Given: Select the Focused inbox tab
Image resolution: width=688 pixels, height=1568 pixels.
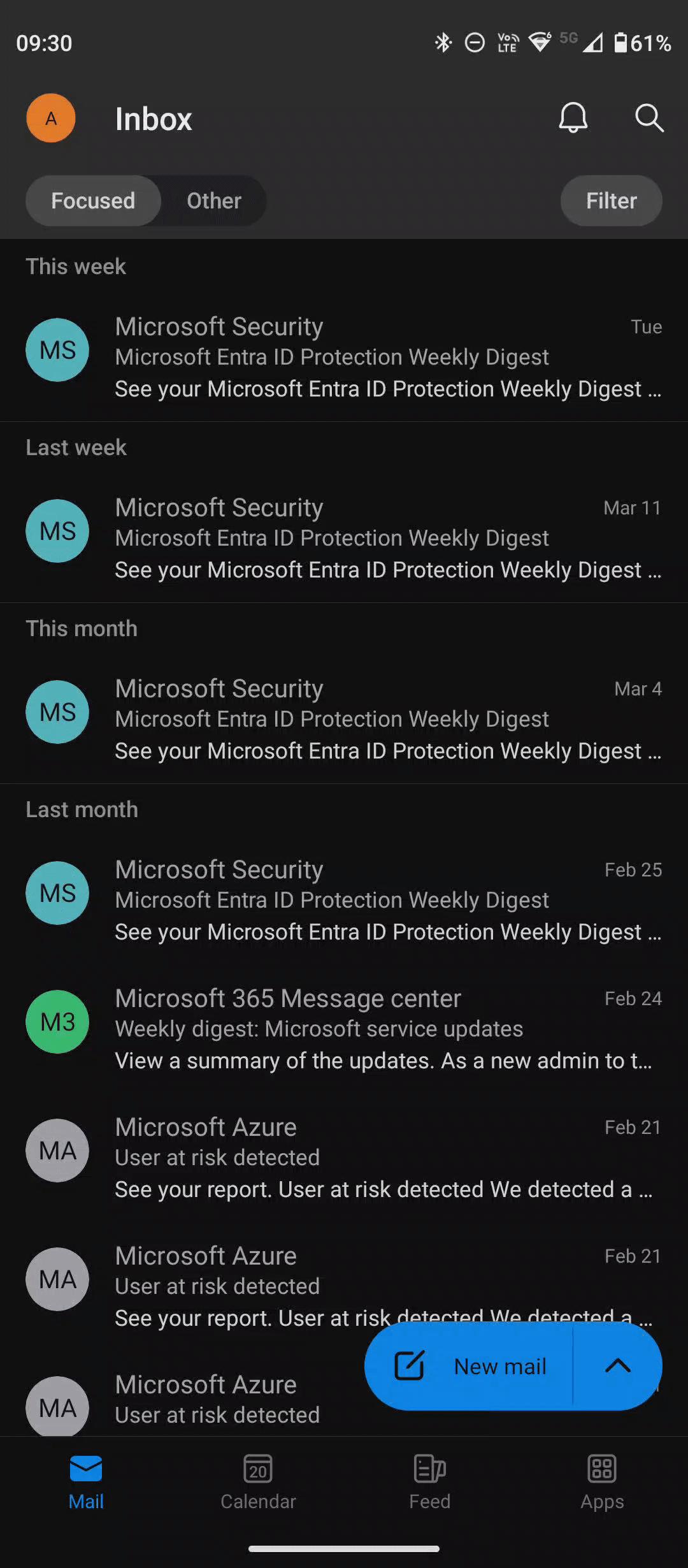Looking at the screenshot, I should [93, 201].
